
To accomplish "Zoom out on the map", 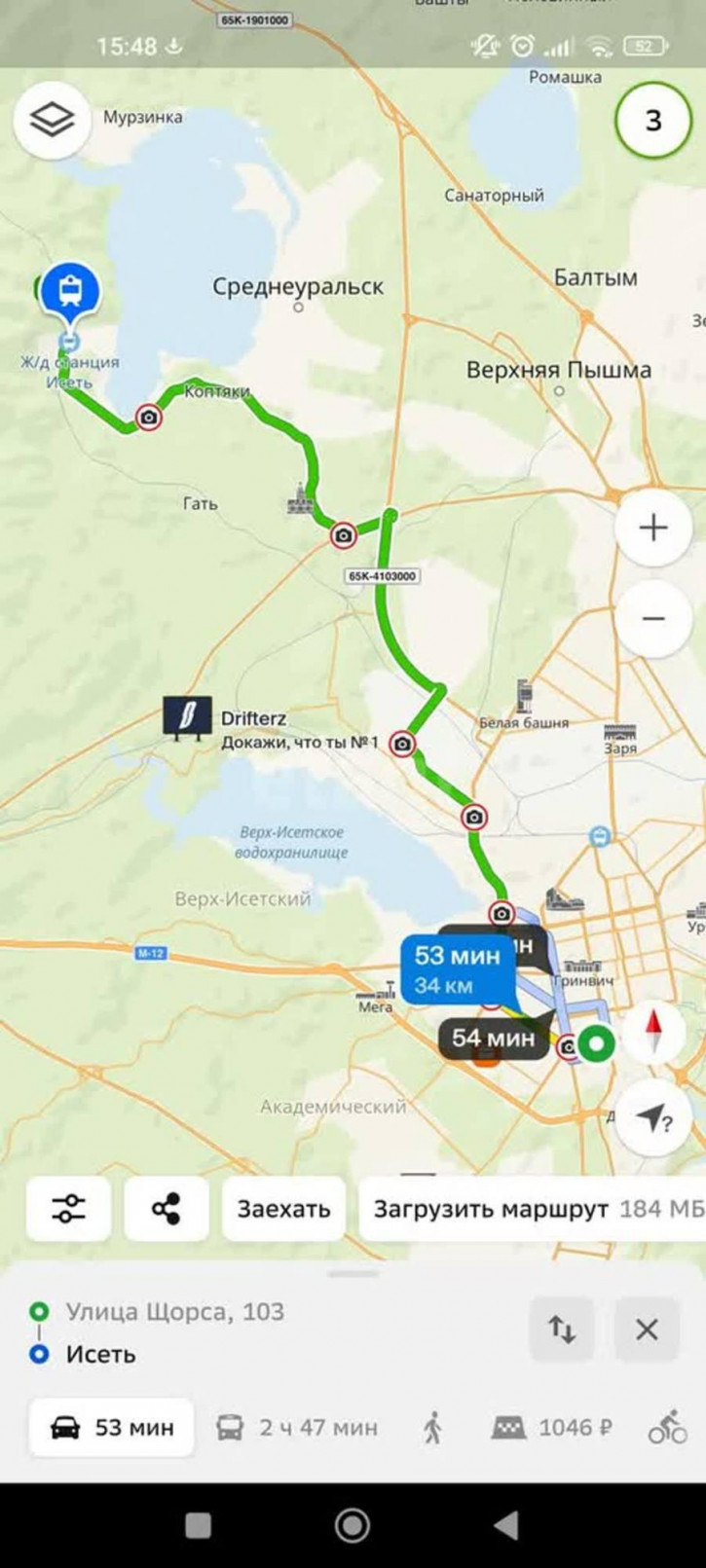I will click(x=652, y=618).
